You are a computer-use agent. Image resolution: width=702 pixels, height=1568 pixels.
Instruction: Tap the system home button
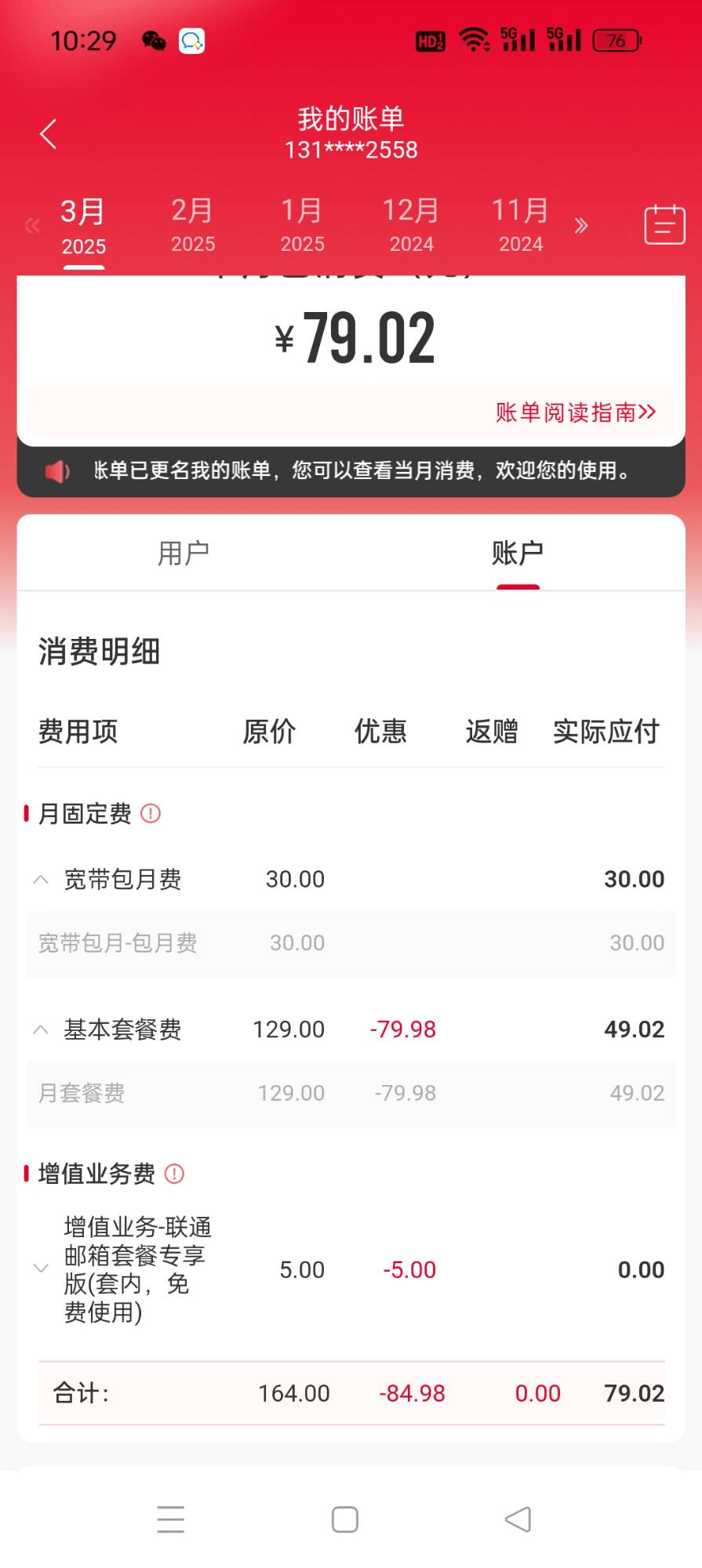(345, 1519)
